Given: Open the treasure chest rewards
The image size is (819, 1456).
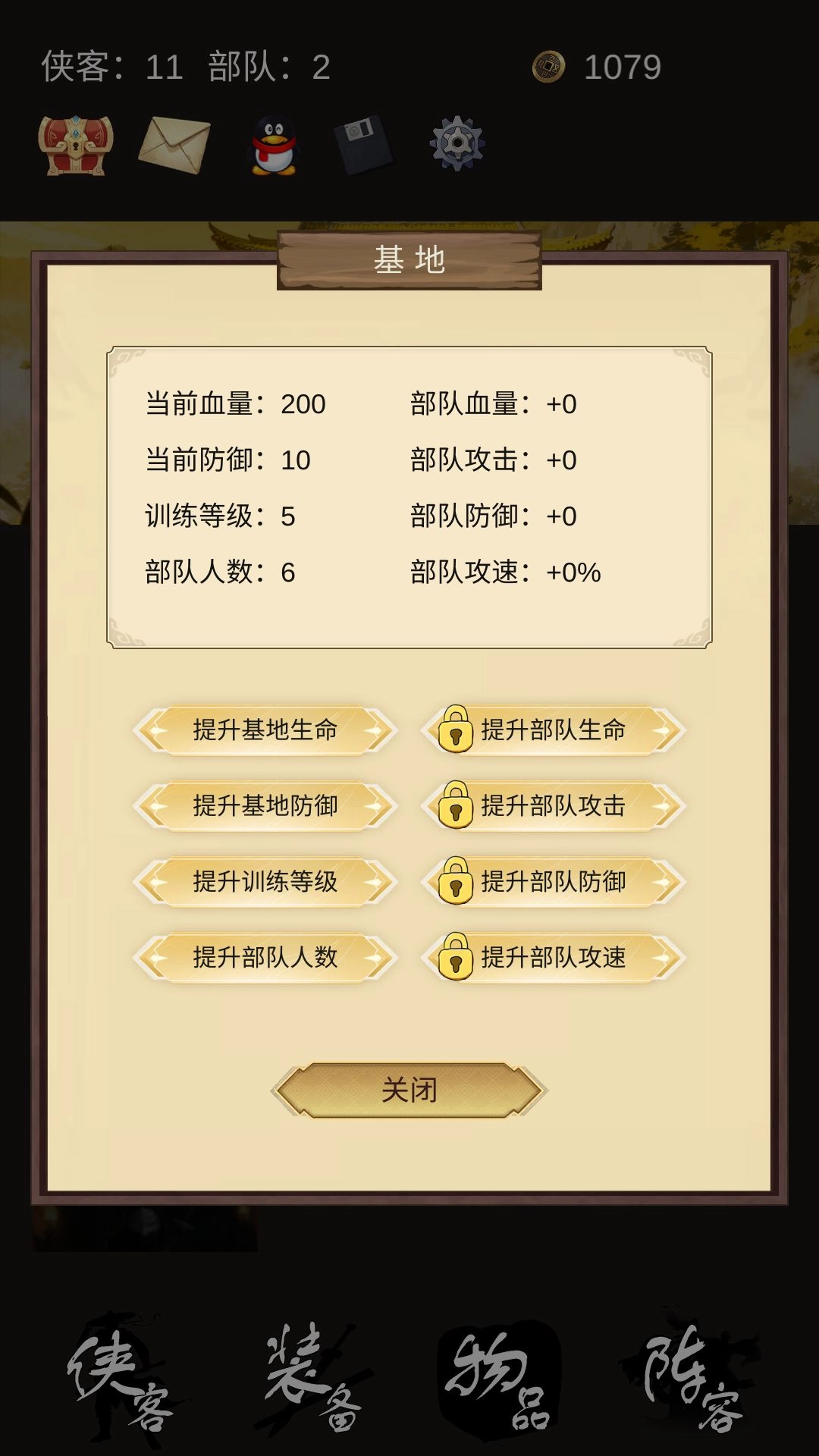Looking at the screenshot, I should (x=72, y=146).
